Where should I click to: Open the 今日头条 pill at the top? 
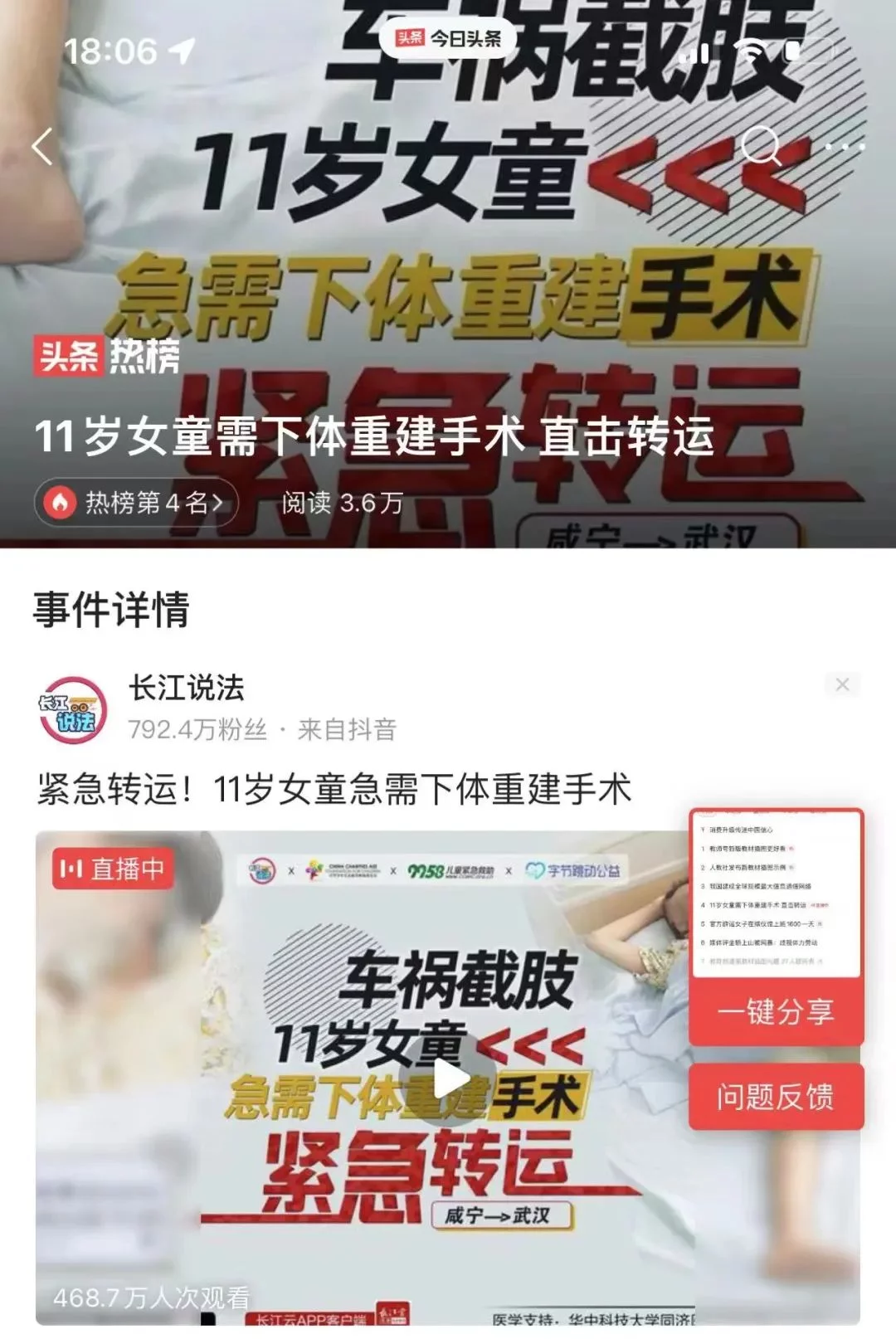(449, 37)
